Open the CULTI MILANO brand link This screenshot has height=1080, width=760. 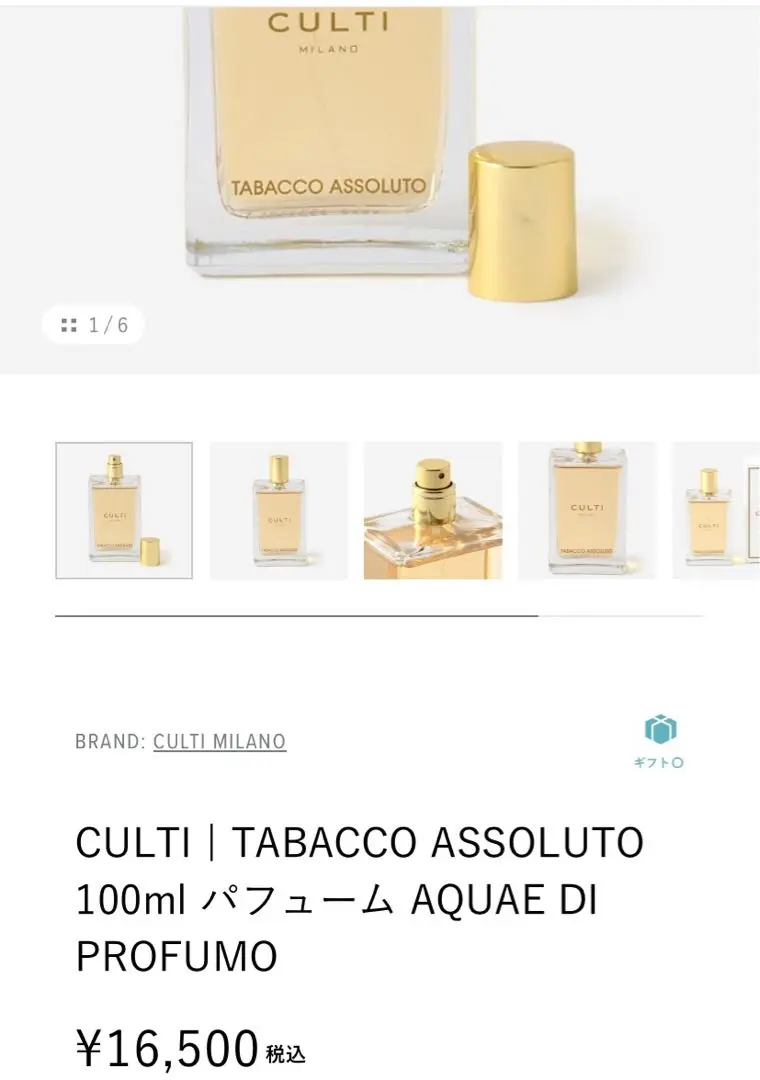click(x=219, y=742)
